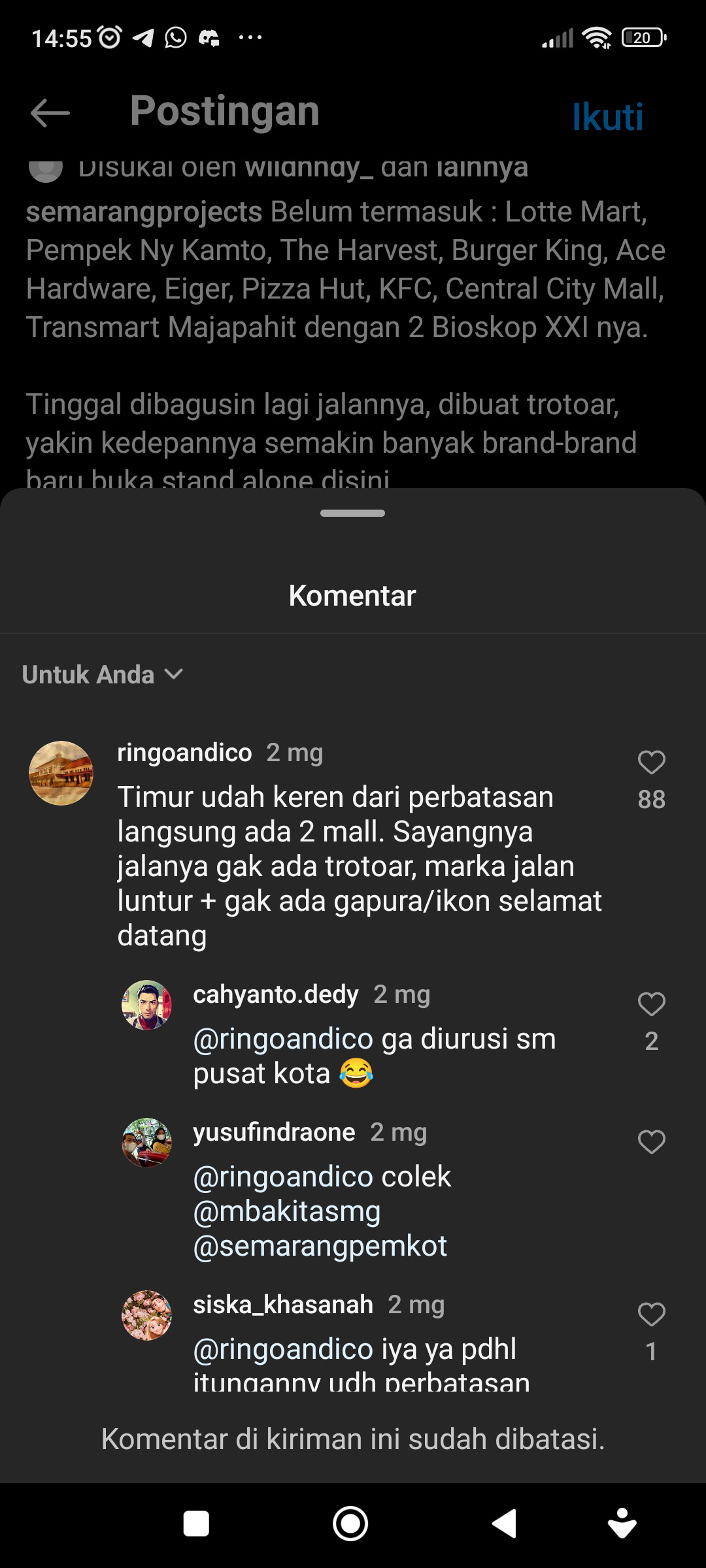
Task: Open the @mbakitasmg mention
Action: [287, 1211]
